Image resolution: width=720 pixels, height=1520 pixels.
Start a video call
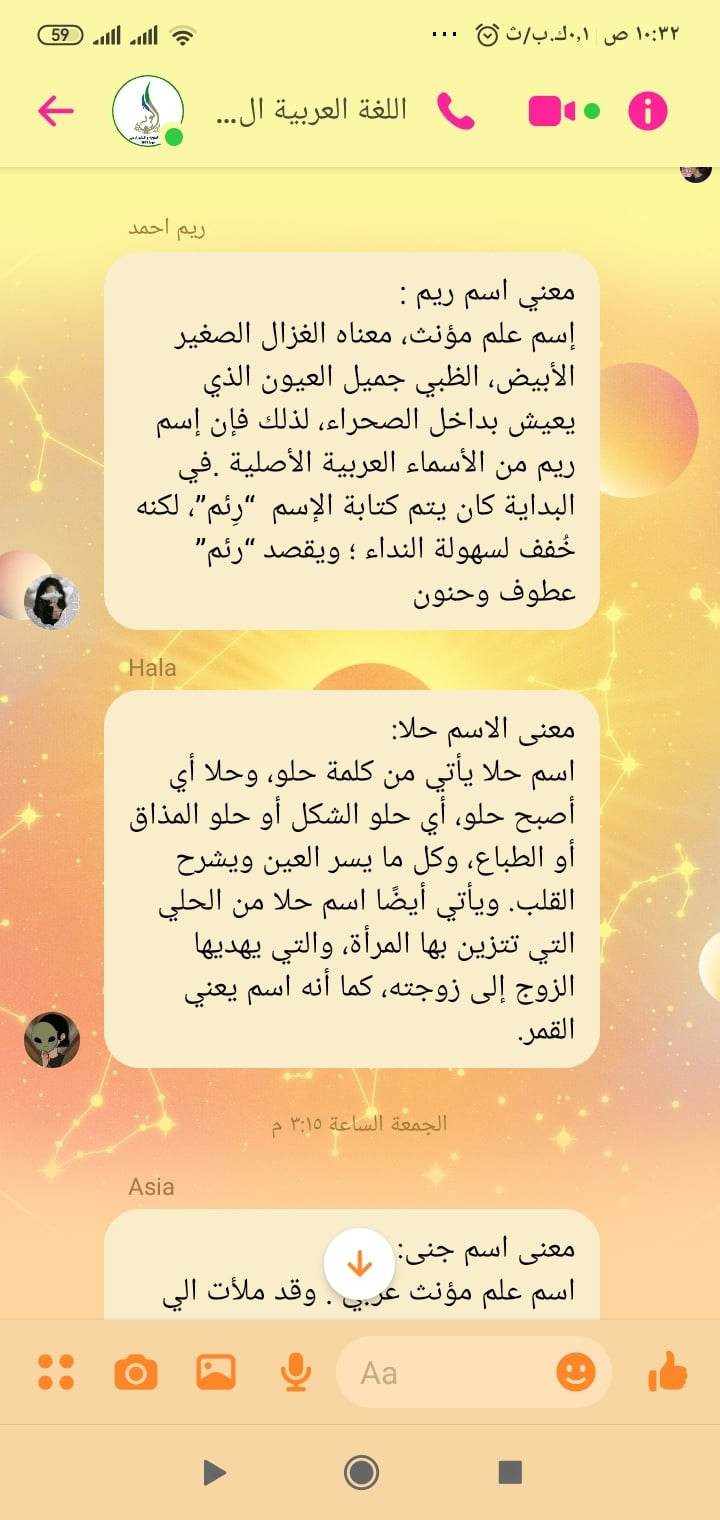tap(553, 111)
